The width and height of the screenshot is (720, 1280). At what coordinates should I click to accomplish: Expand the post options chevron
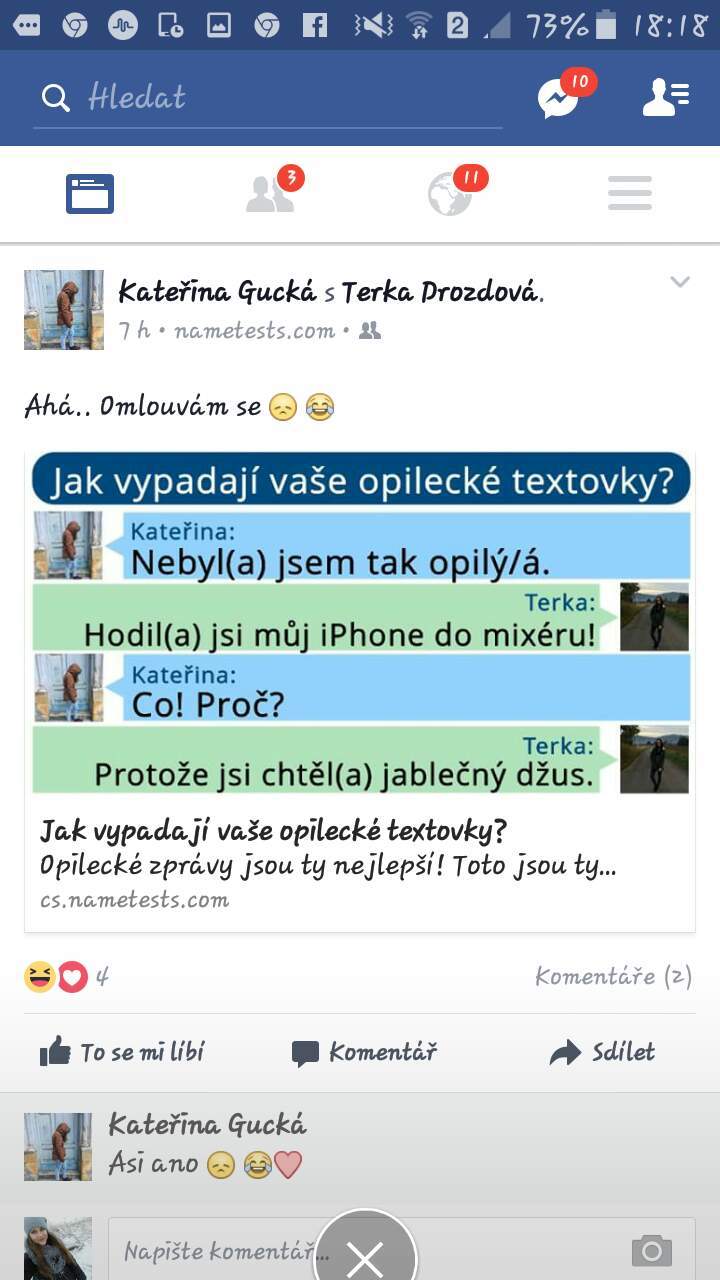[x=680, y=282]
